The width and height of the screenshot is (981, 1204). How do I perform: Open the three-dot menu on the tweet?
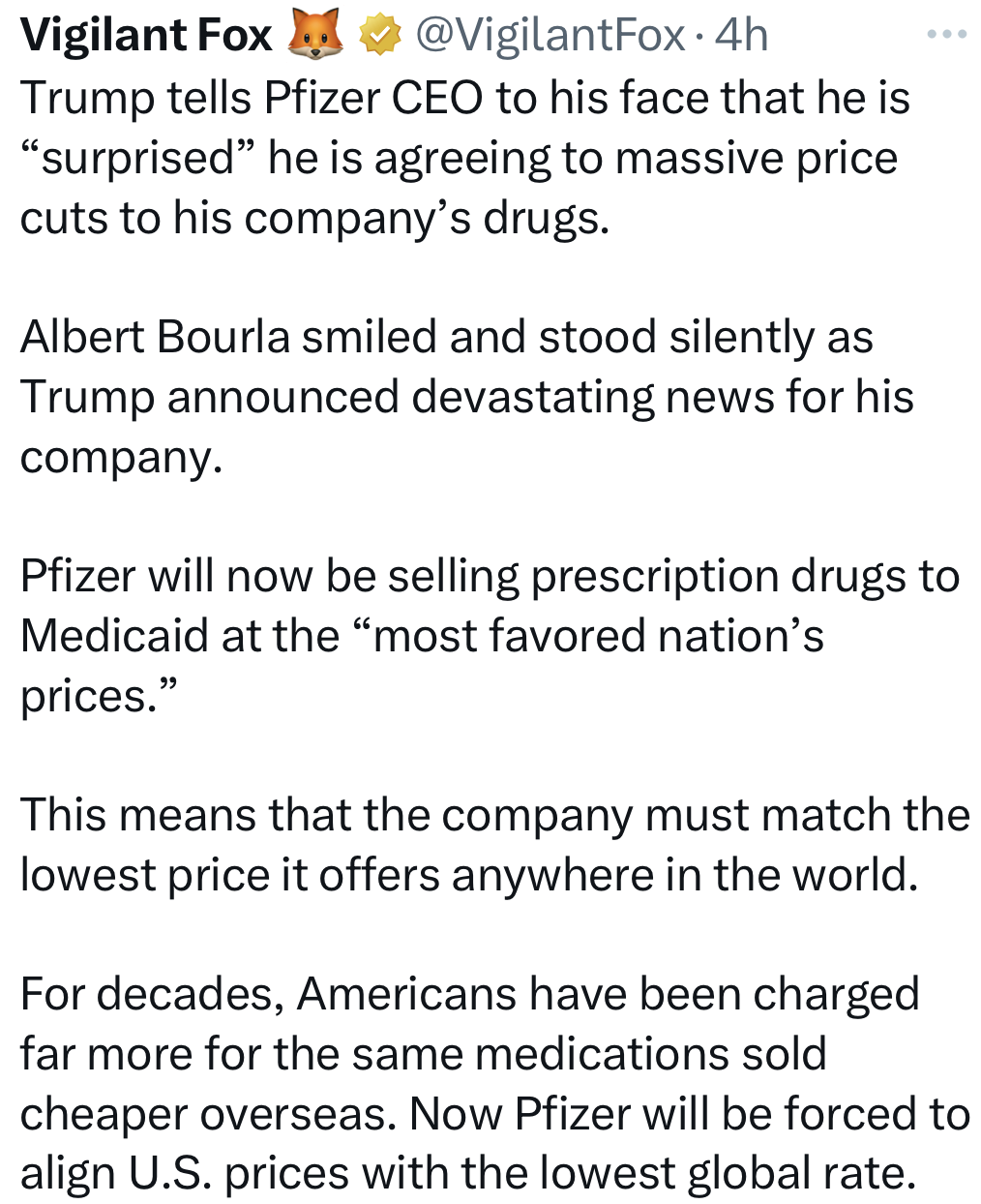(x=946, y=35)
